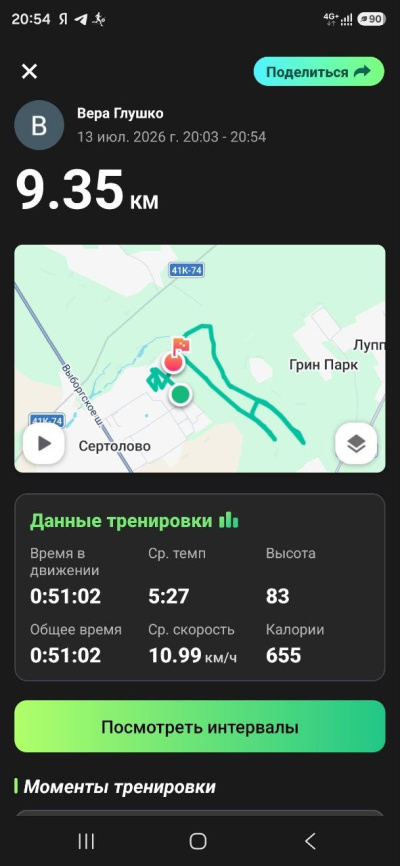
Task: Open the Посмотреть интервалы button
Action: point(199,727)
